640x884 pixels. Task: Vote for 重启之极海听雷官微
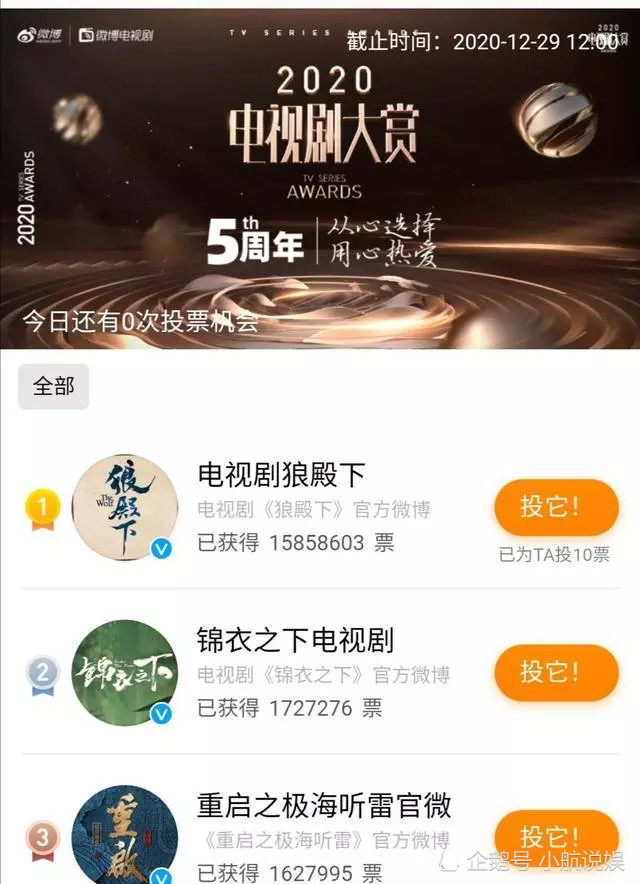[556, 837]
